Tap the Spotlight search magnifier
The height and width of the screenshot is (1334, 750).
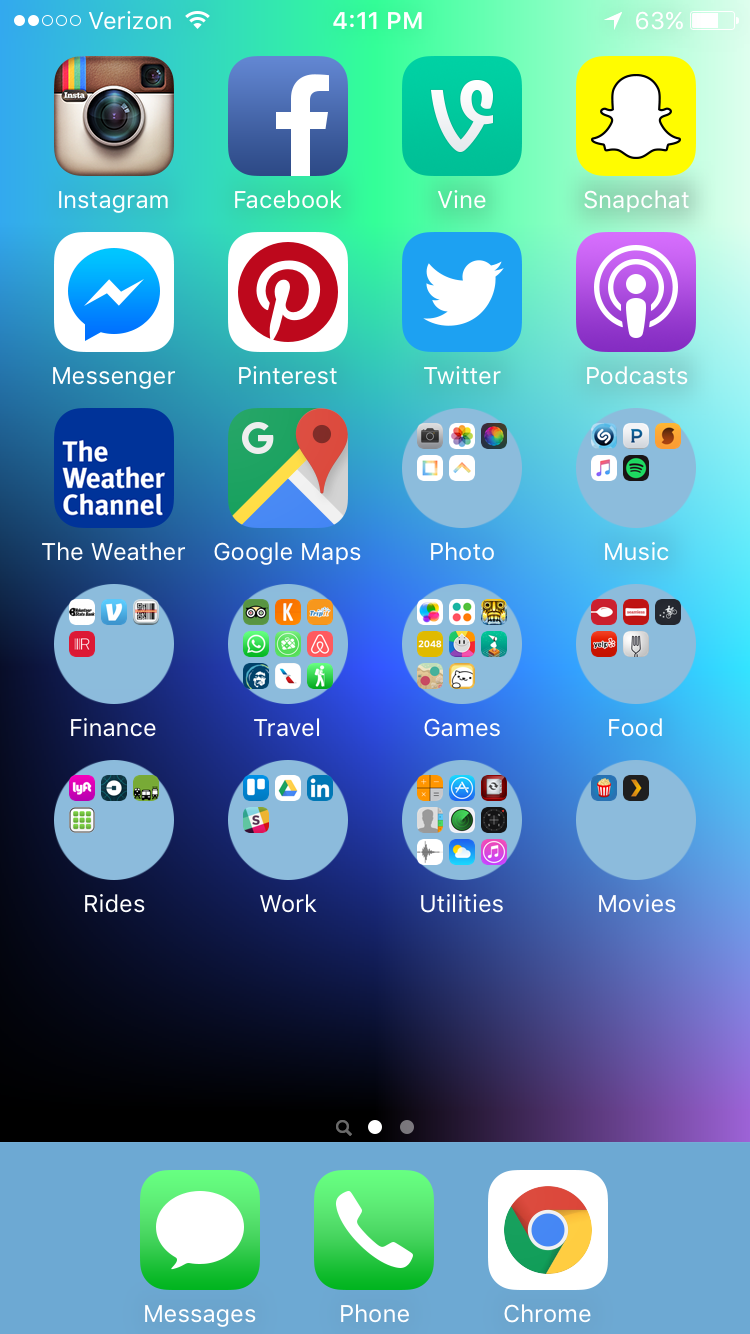coord(344,1126)
